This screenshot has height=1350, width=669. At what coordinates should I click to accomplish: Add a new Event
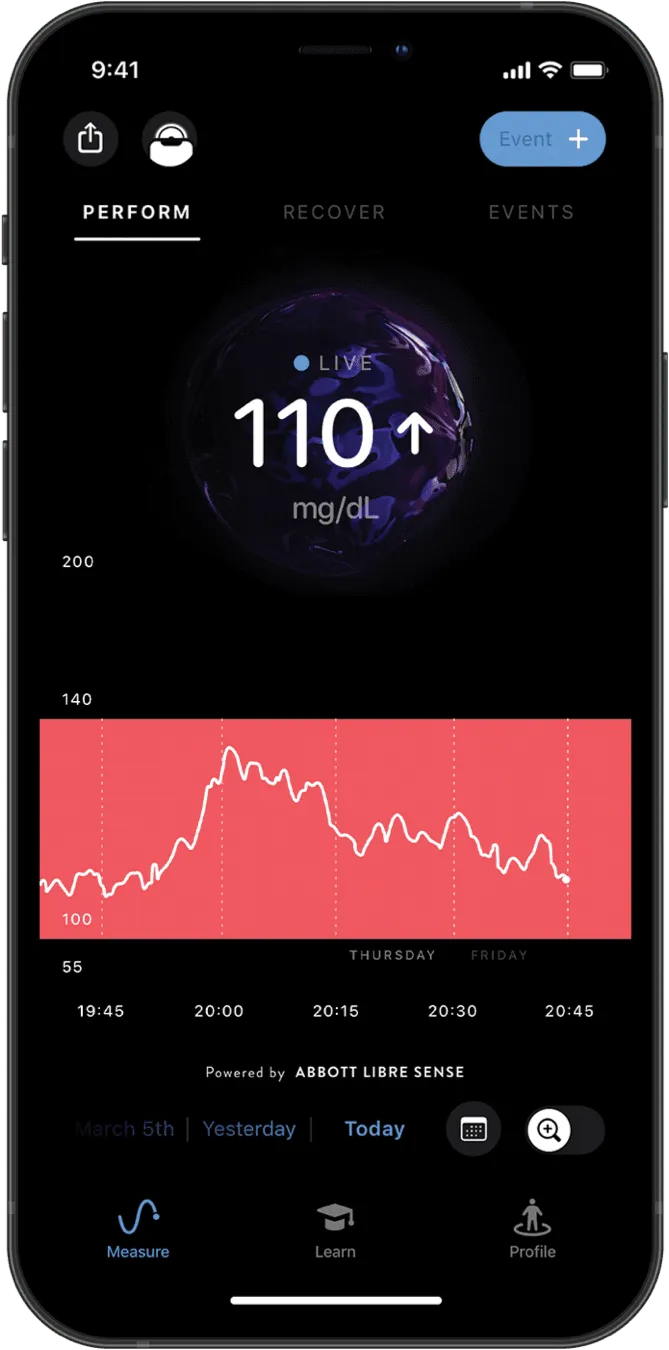[x=542, y=139]
